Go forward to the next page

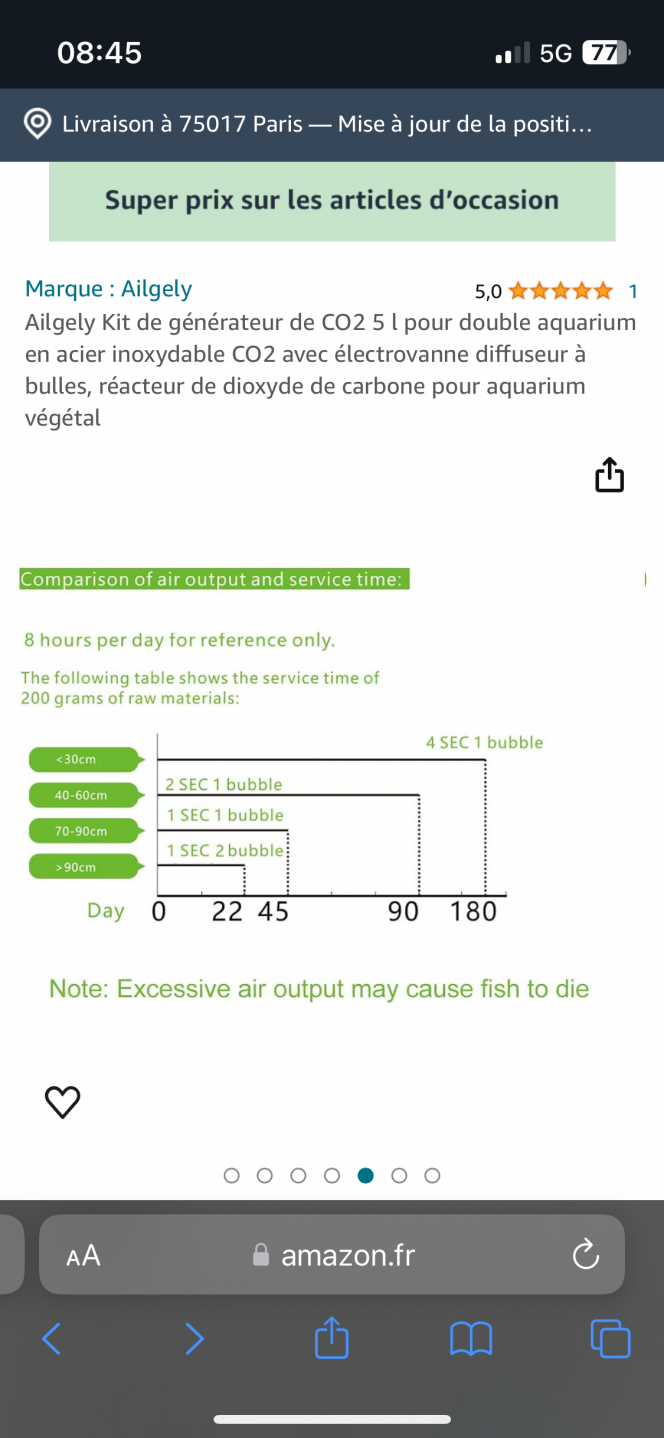click(x=194, y=1338)
